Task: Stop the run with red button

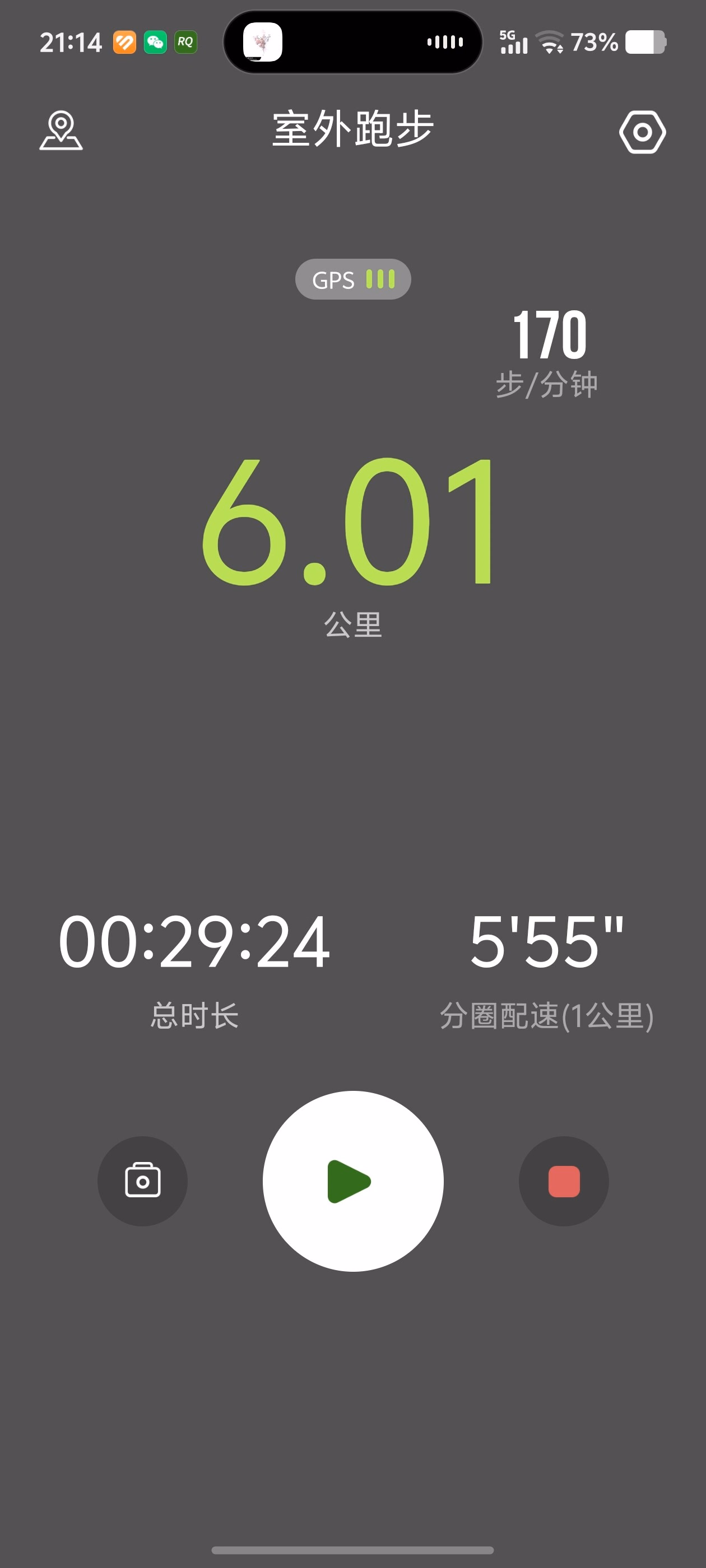Action: pyautogui.click(x=564, y=1181)
